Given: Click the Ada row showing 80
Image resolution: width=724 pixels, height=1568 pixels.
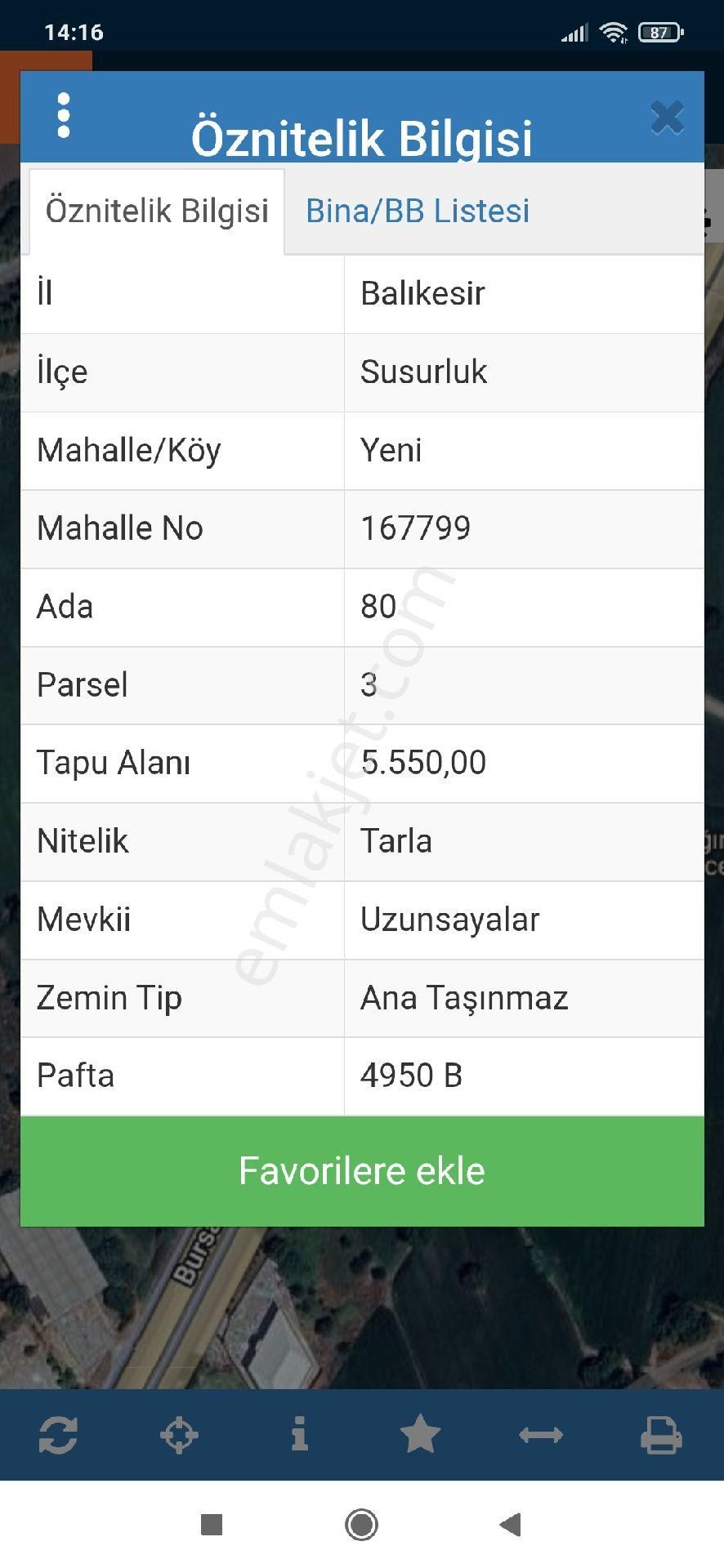Looking at the screenshot, I should click(362, 606).
